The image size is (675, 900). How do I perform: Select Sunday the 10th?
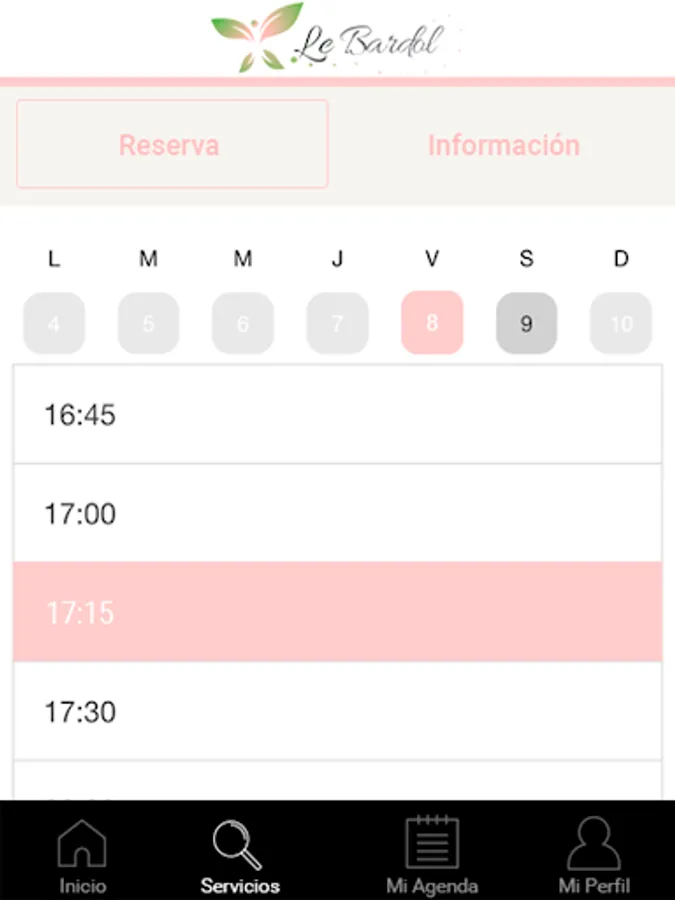[621, 323]
